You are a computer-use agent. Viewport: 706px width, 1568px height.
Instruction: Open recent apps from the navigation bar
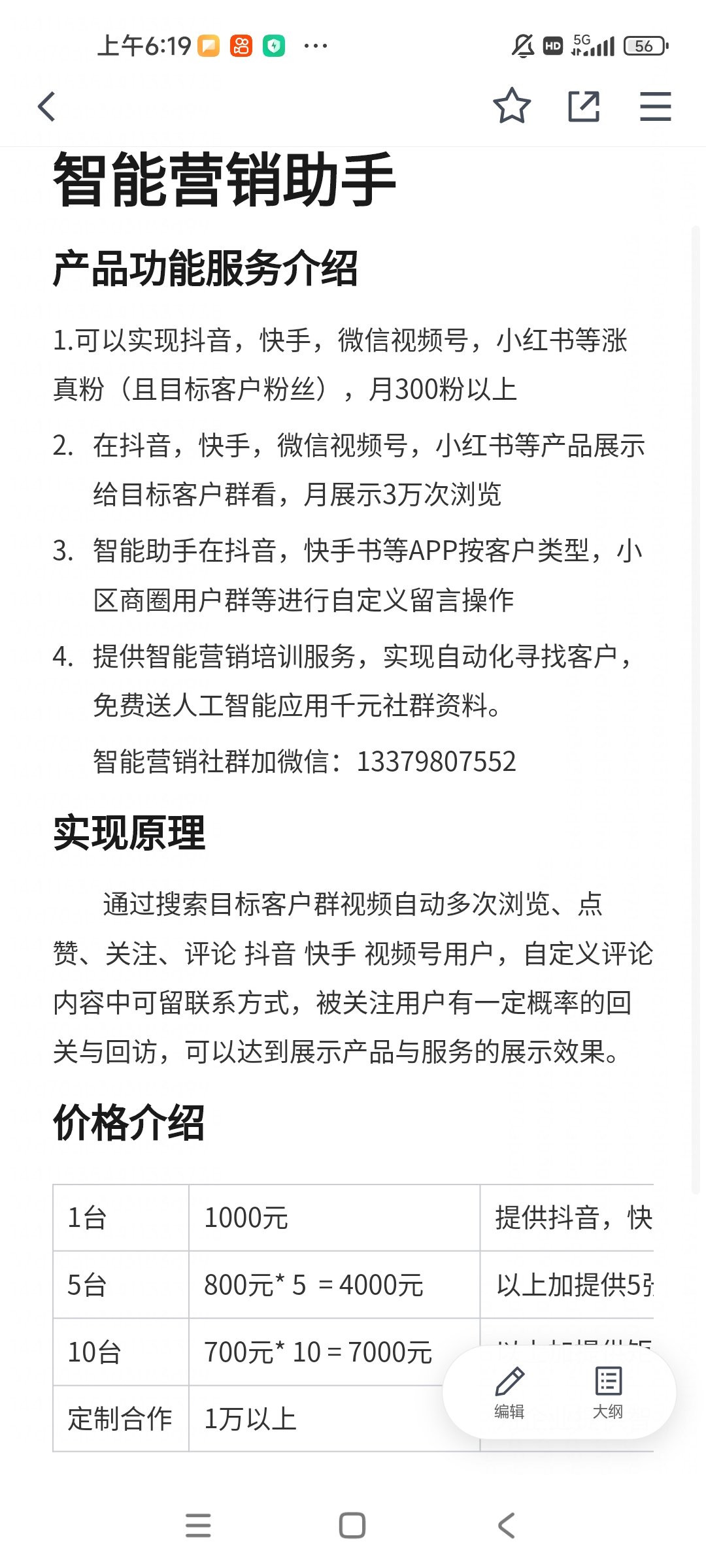pyautogui.click(x=198, y=1526)
